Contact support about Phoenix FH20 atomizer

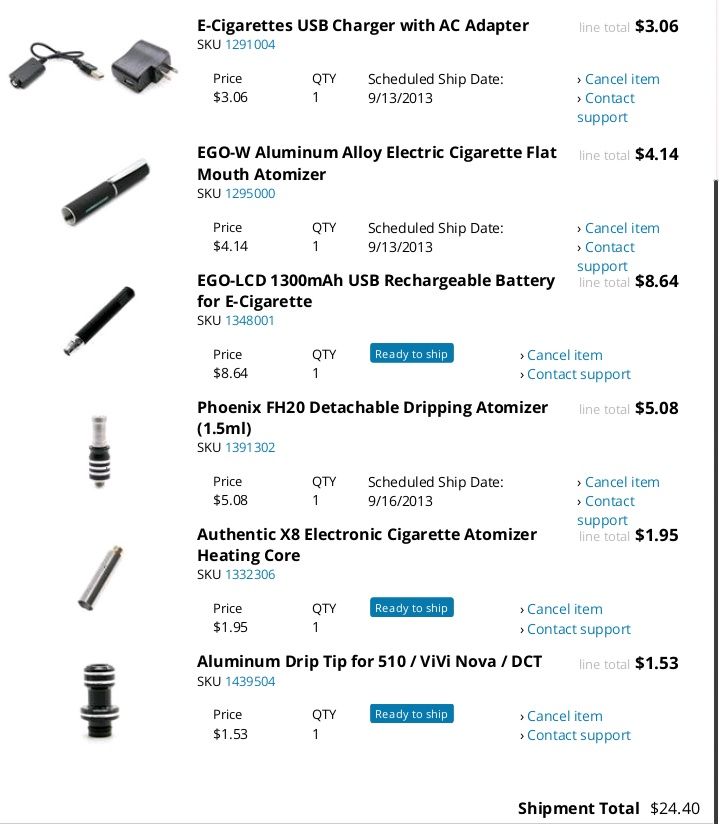pyautogui.click(x=609, y=502)
